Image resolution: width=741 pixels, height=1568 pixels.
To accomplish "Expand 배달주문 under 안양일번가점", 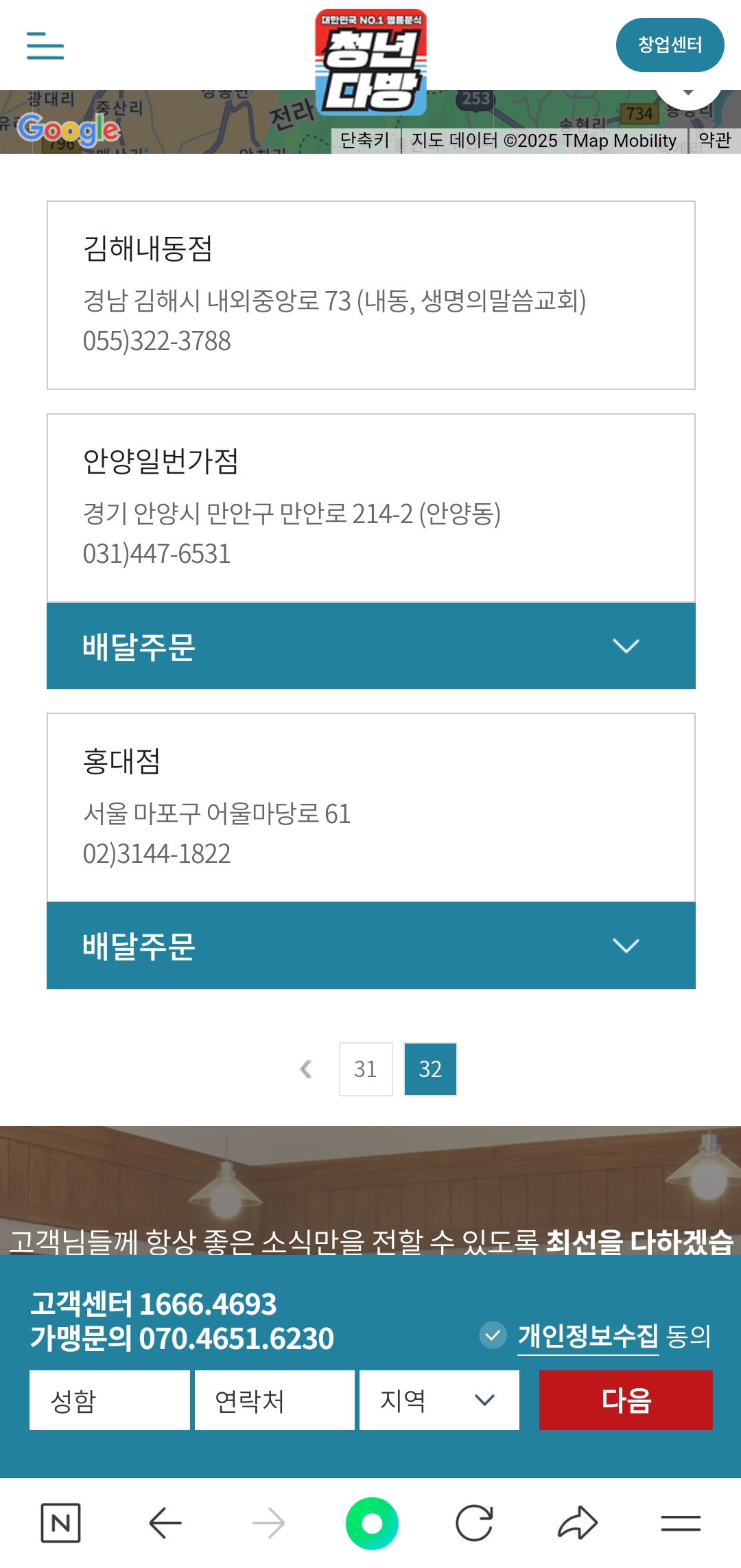I will (x=370, y=646).
